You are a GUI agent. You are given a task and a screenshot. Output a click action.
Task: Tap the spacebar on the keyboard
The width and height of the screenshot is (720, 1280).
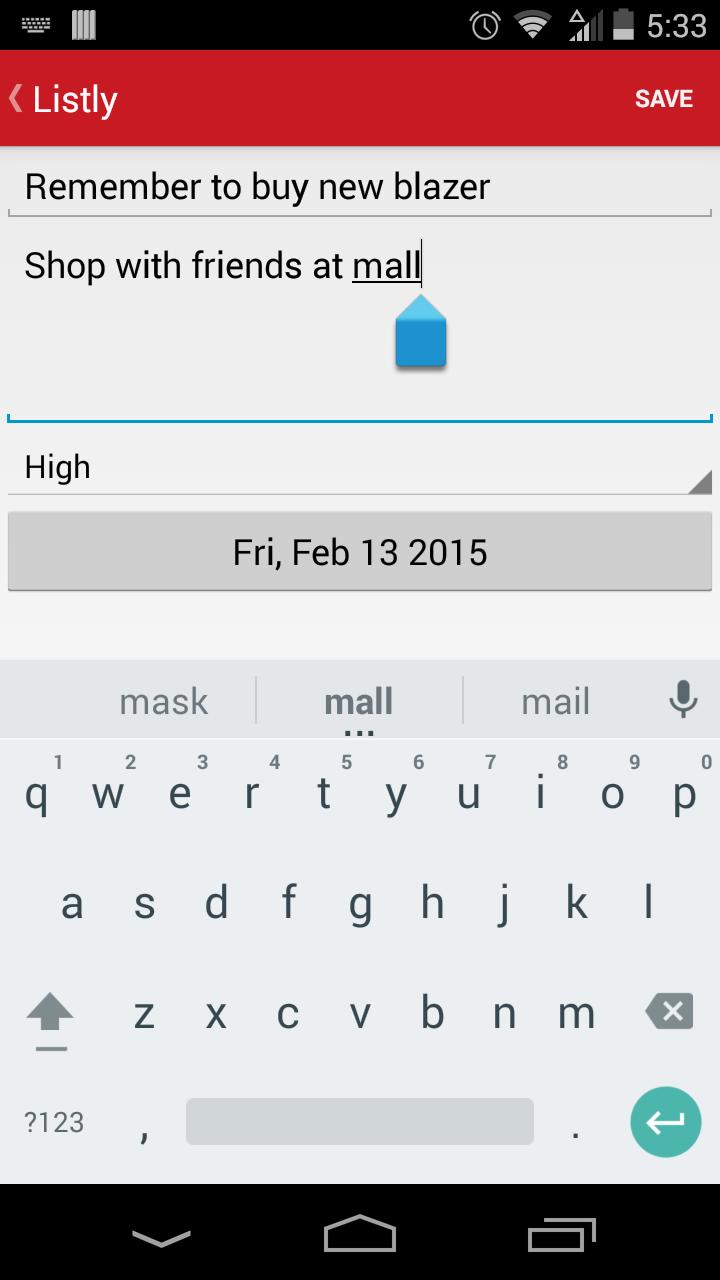pyautogui.click(x=358, y=1121)
